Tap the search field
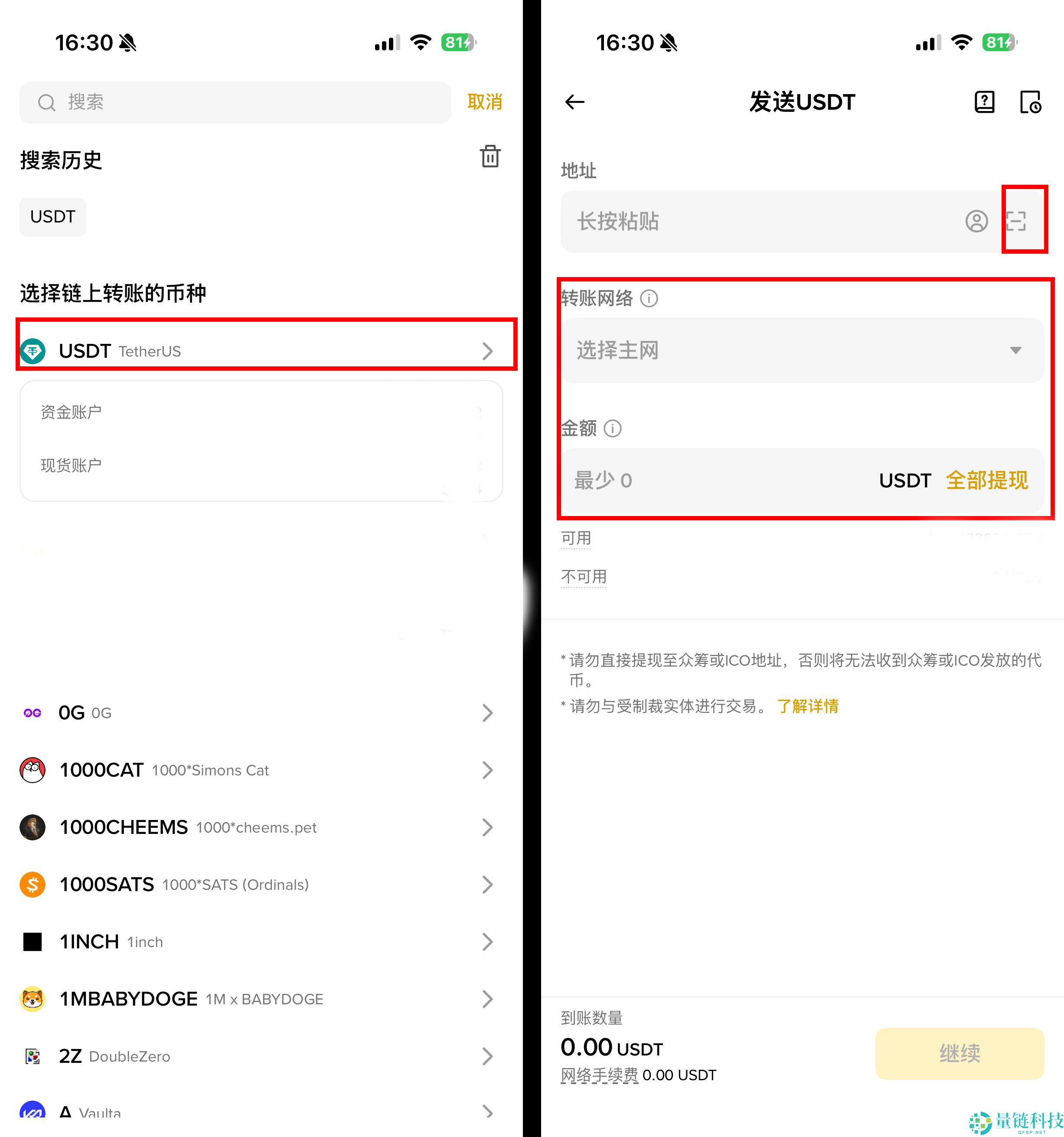Viewport: 1064px width, 1137px height. tap(235, 102)
